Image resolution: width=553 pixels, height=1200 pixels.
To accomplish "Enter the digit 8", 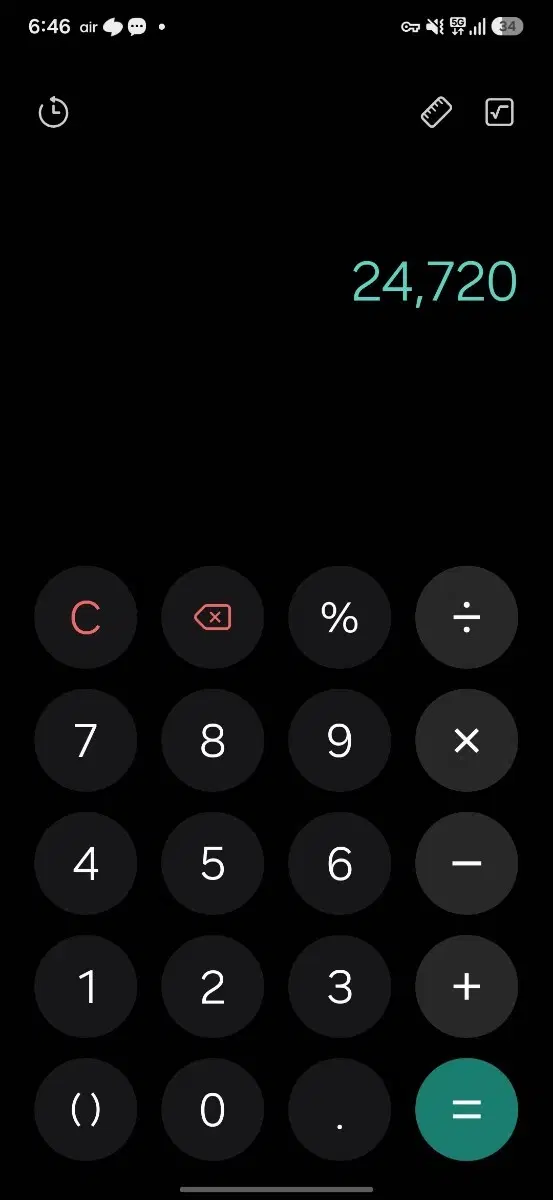I will (x=213, y=741).
